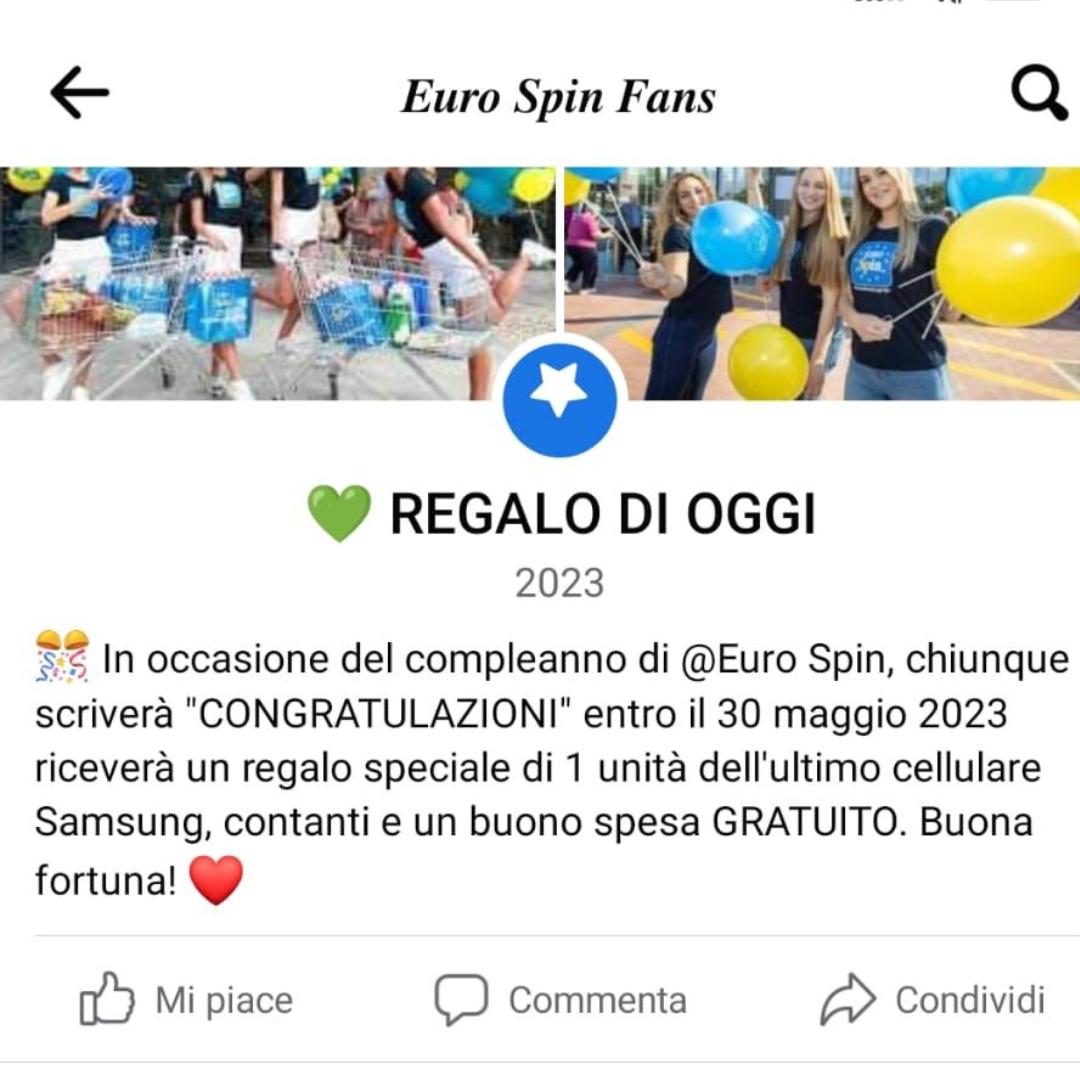
Task: Comment on the post via Commenta
Action: click(560, 1000)
